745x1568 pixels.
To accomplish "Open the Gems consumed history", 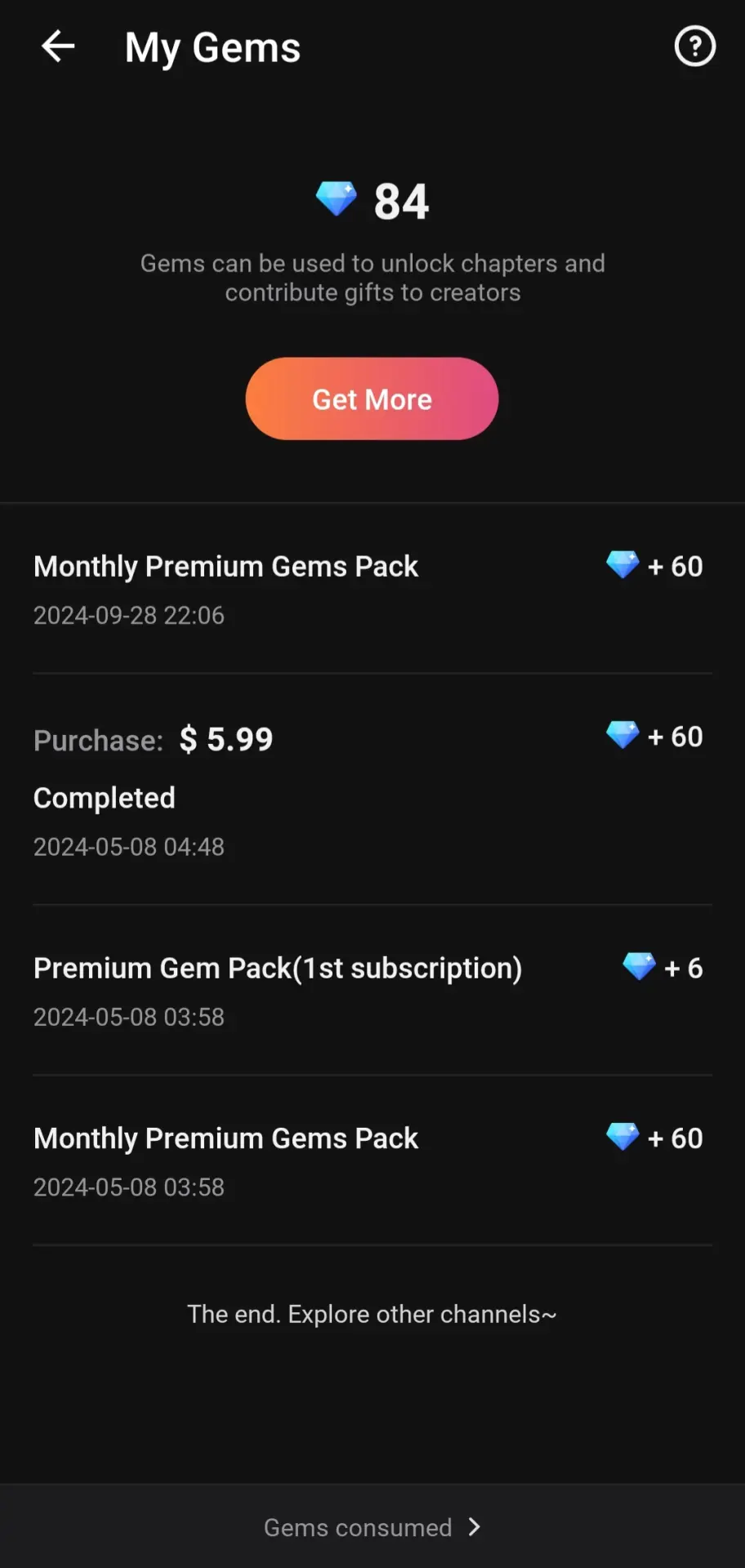I will (372, 1526).
